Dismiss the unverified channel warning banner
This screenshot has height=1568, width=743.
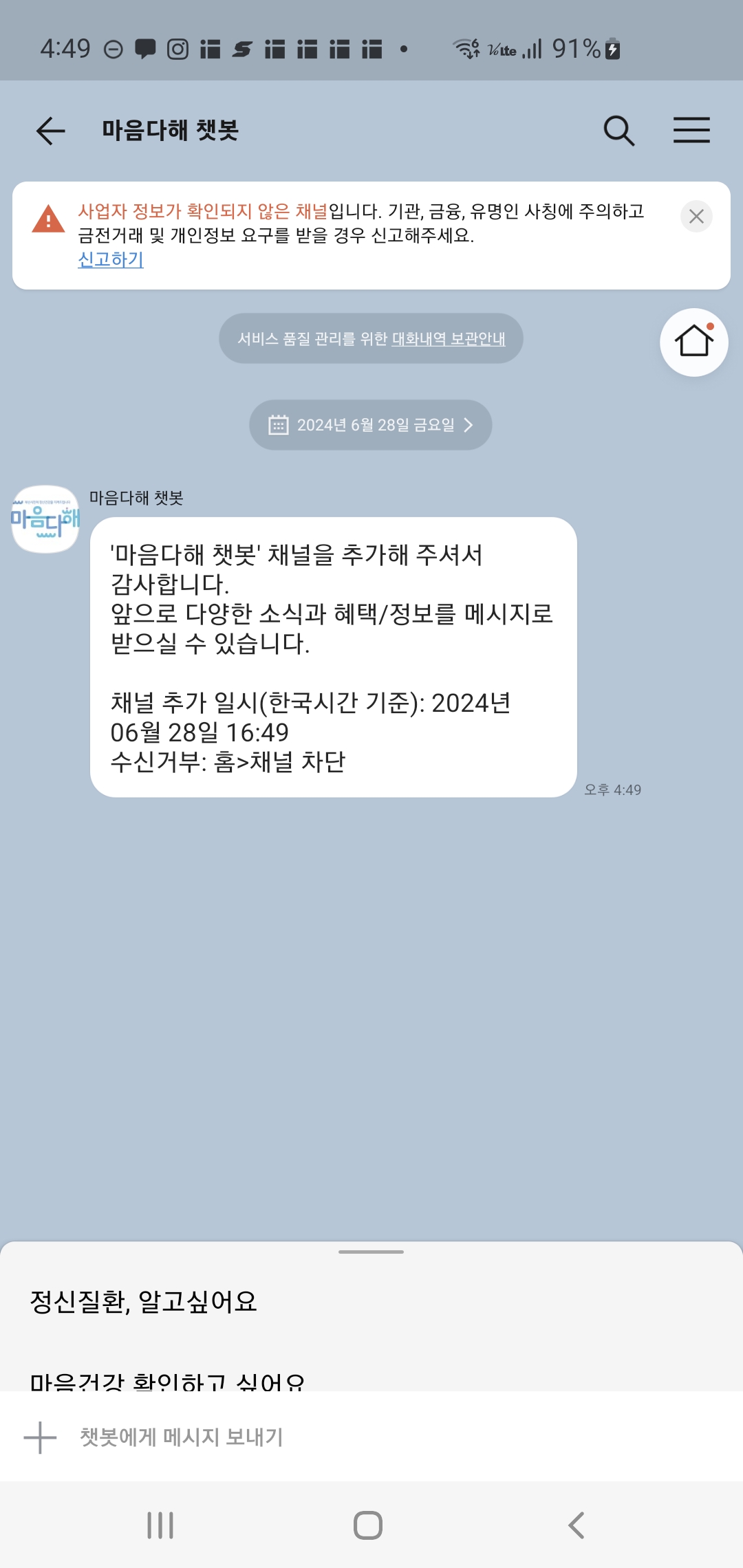(696, 217)
